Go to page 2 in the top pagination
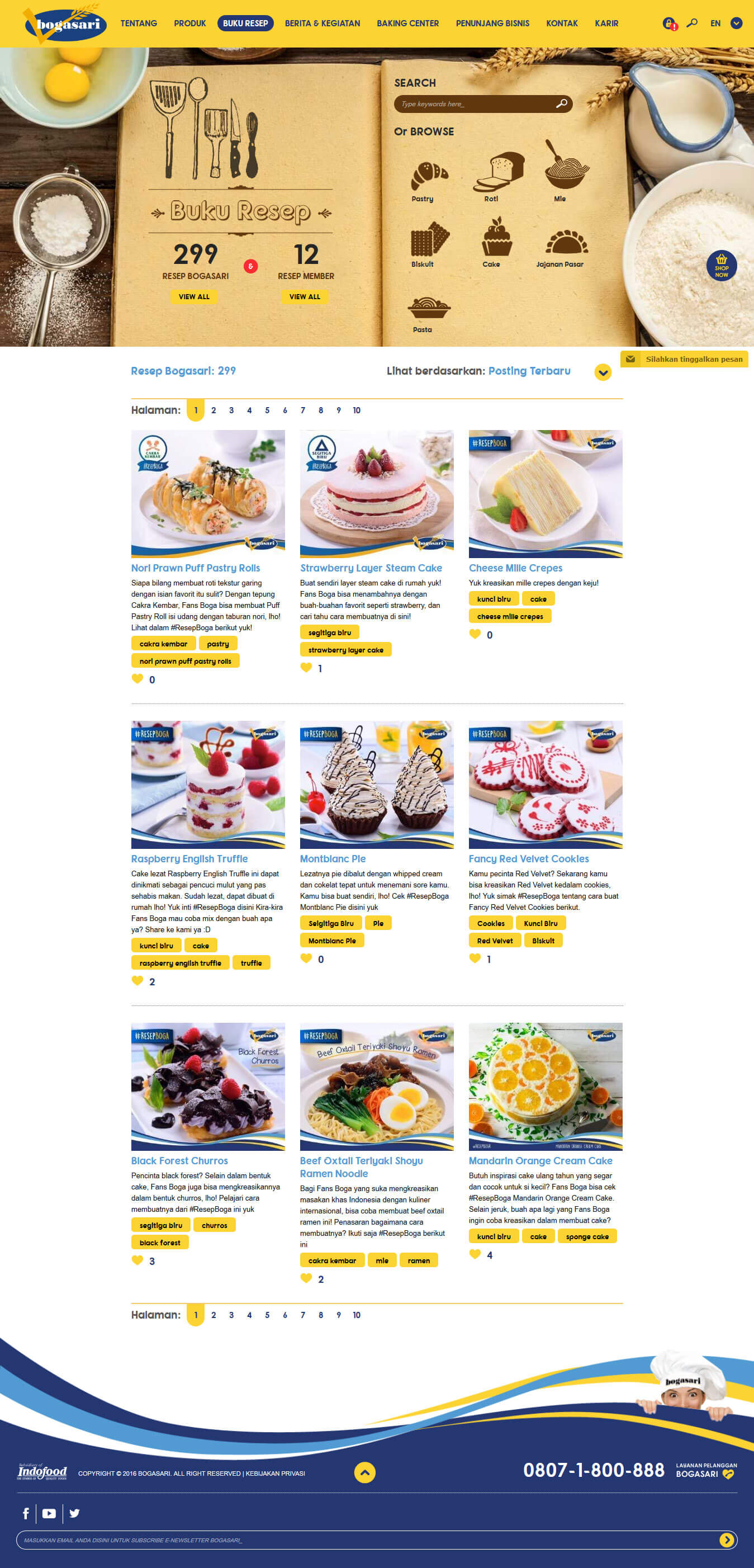This screenshot has height=1568, width=754. 214,410
